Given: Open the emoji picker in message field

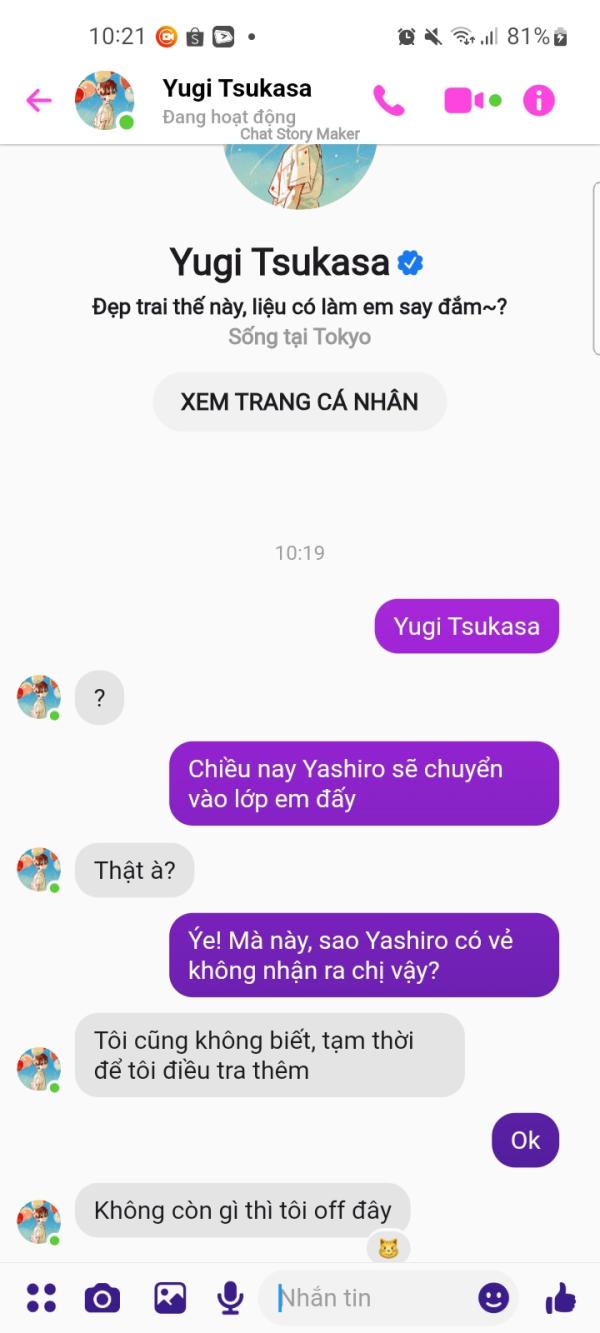Looking at the screenshot, I should click(x=493, y=1298).
